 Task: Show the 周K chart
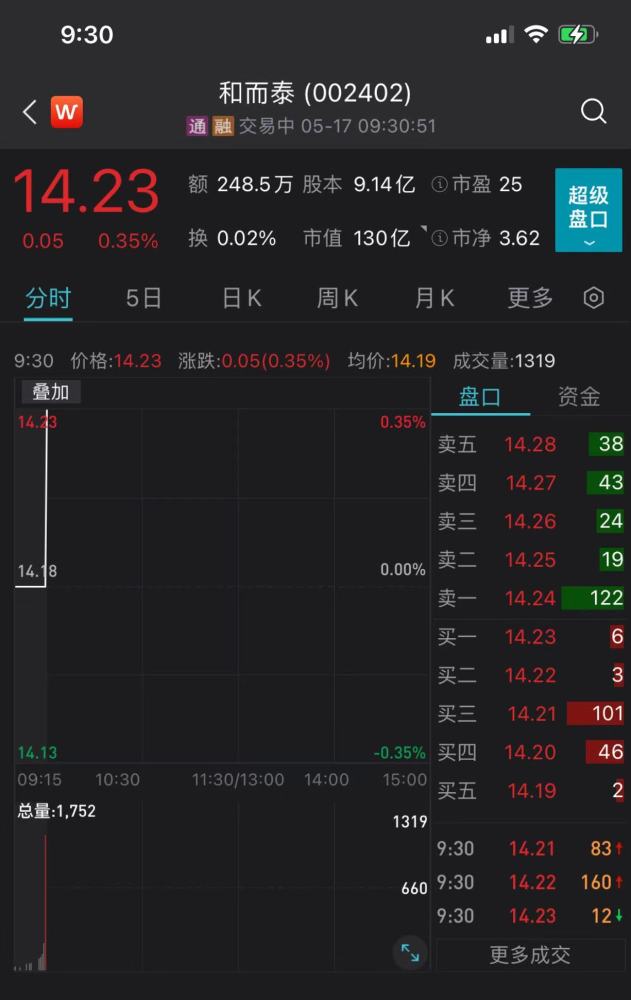coord(337,297)
